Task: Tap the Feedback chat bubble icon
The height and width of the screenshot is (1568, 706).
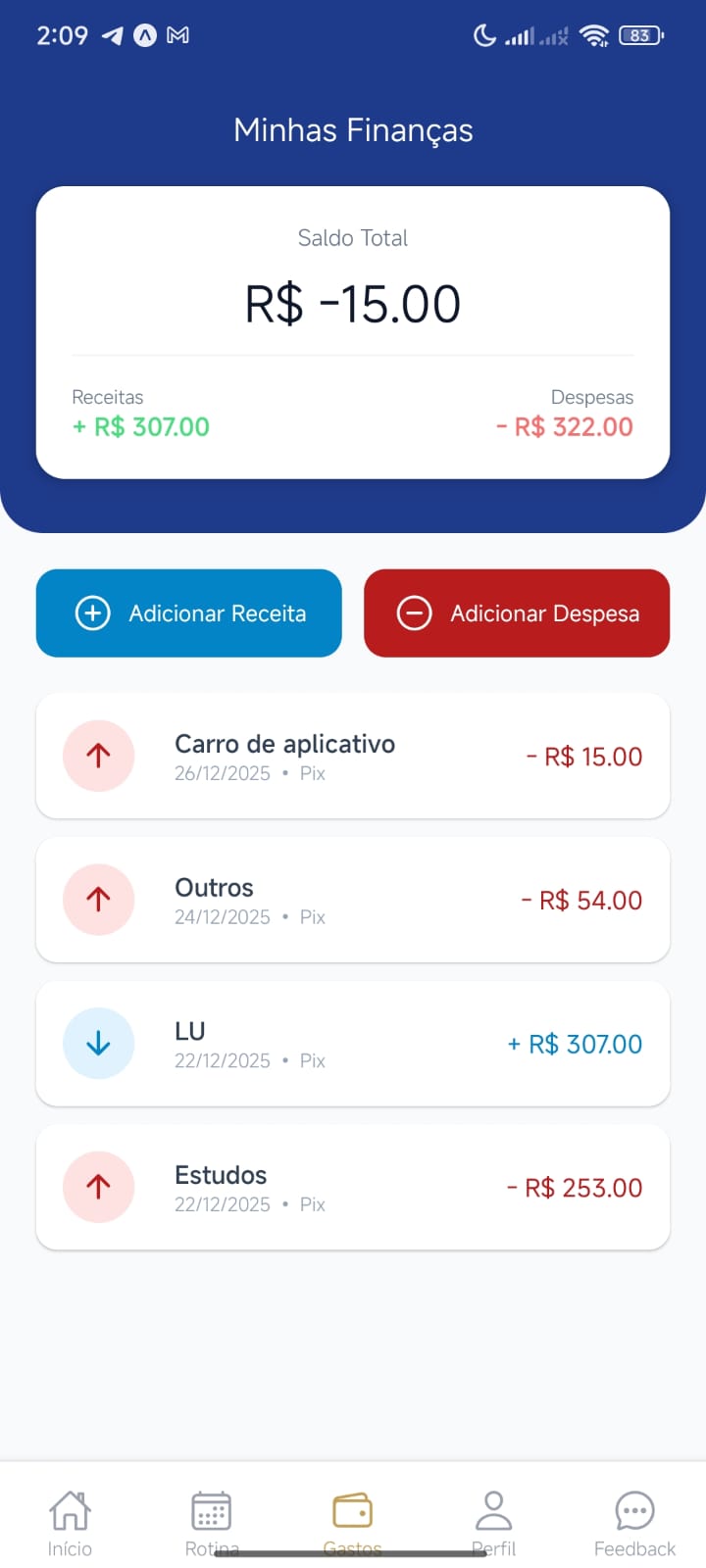Action: click(x=634, y=1511)
